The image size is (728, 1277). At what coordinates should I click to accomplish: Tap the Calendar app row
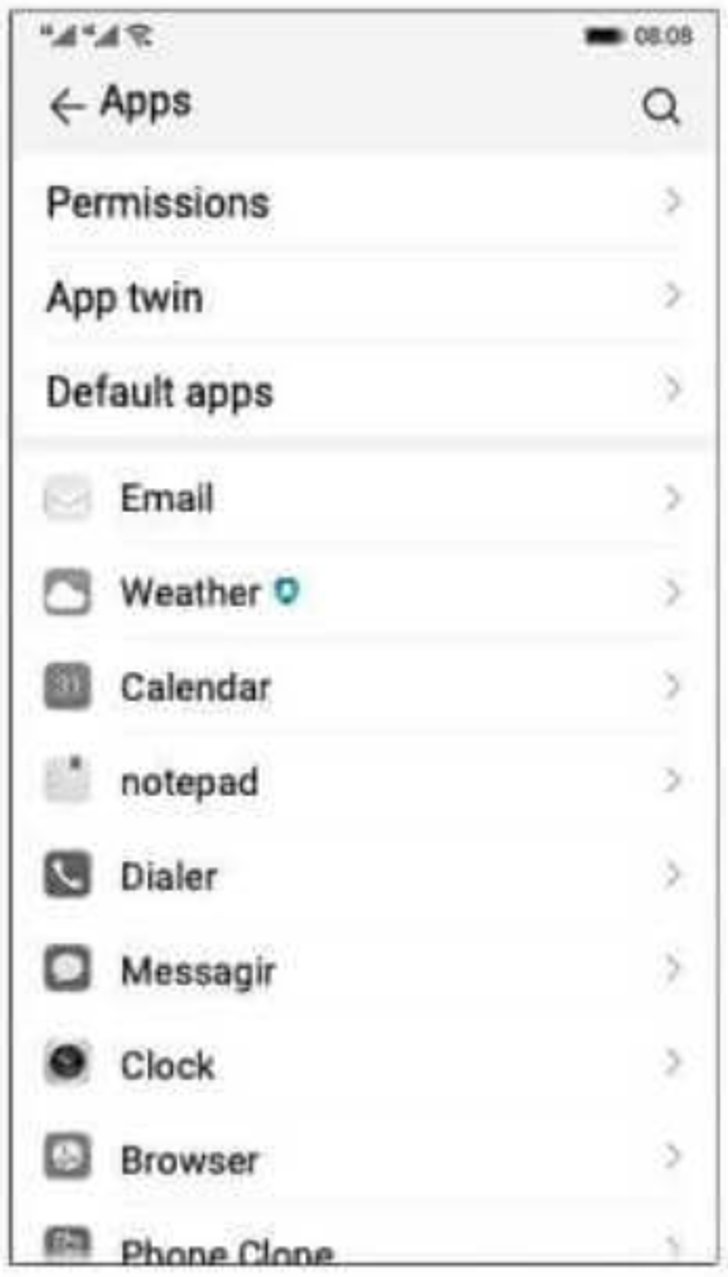(364, 687)
